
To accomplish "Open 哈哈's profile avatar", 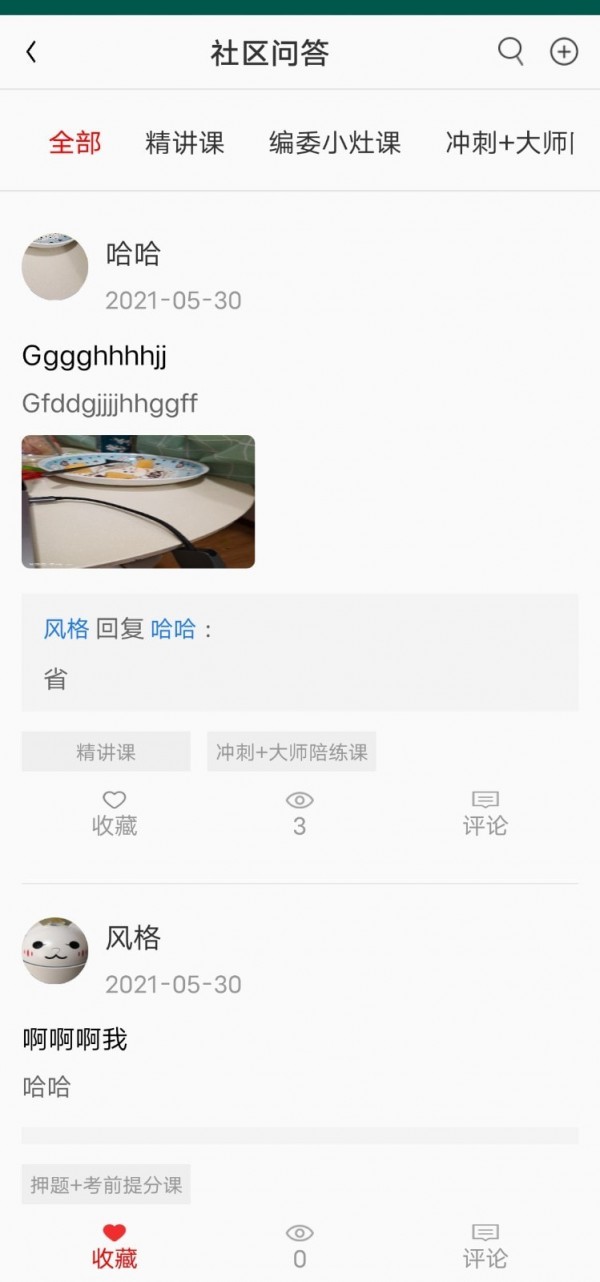I will click(55, 267).
